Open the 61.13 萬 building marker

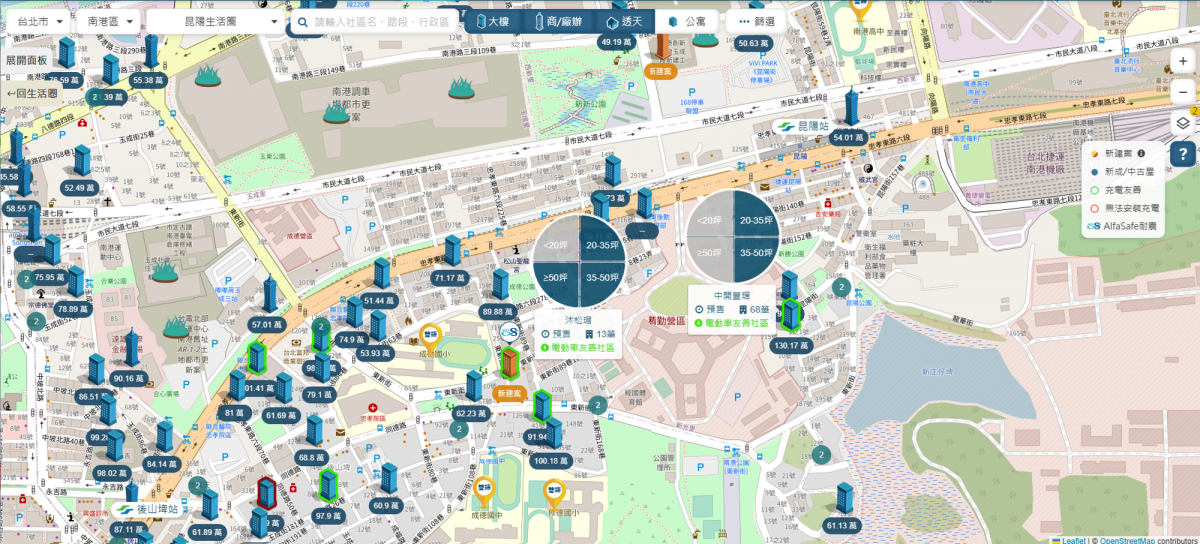tap(843, 525)
